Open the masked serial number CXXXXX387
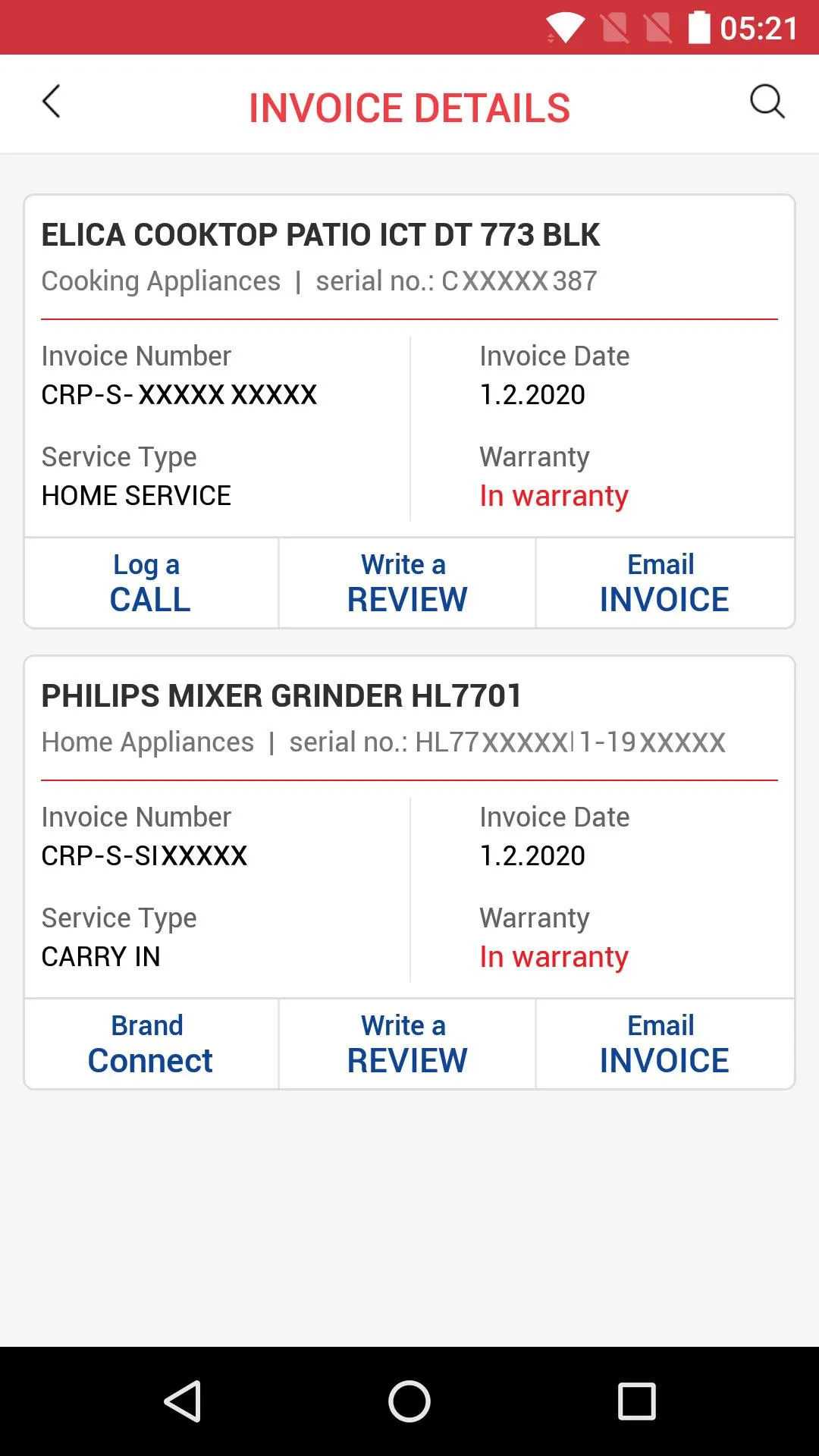Screen dimensions: 819x1456 coord(519,281)
